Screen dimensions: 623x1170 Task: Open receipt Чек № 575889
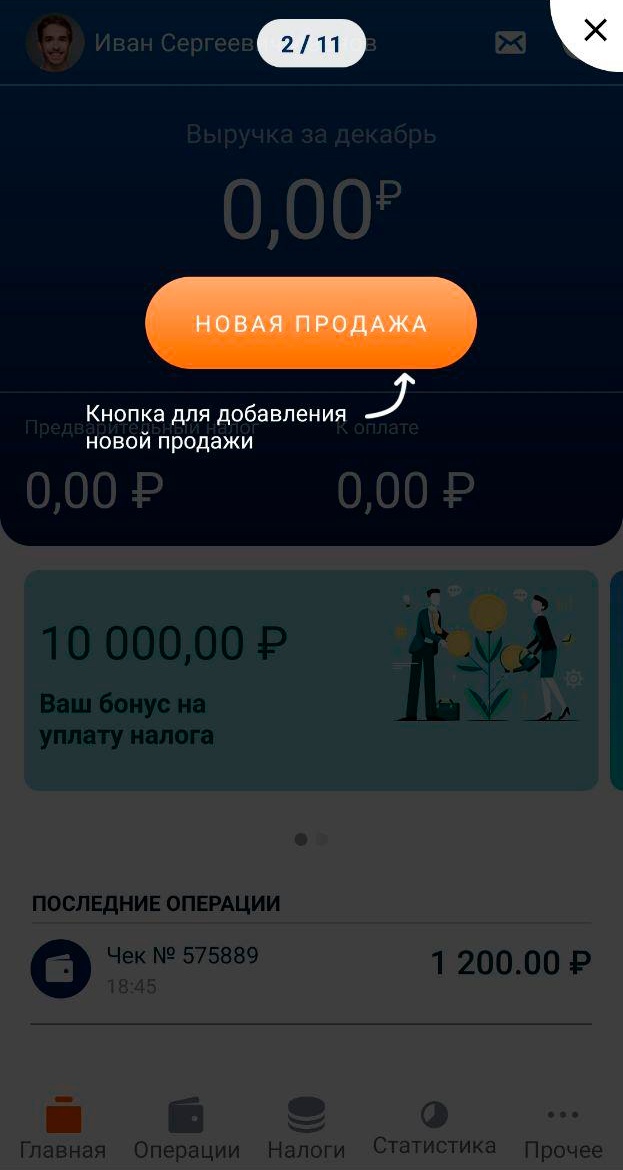[311, 969]
